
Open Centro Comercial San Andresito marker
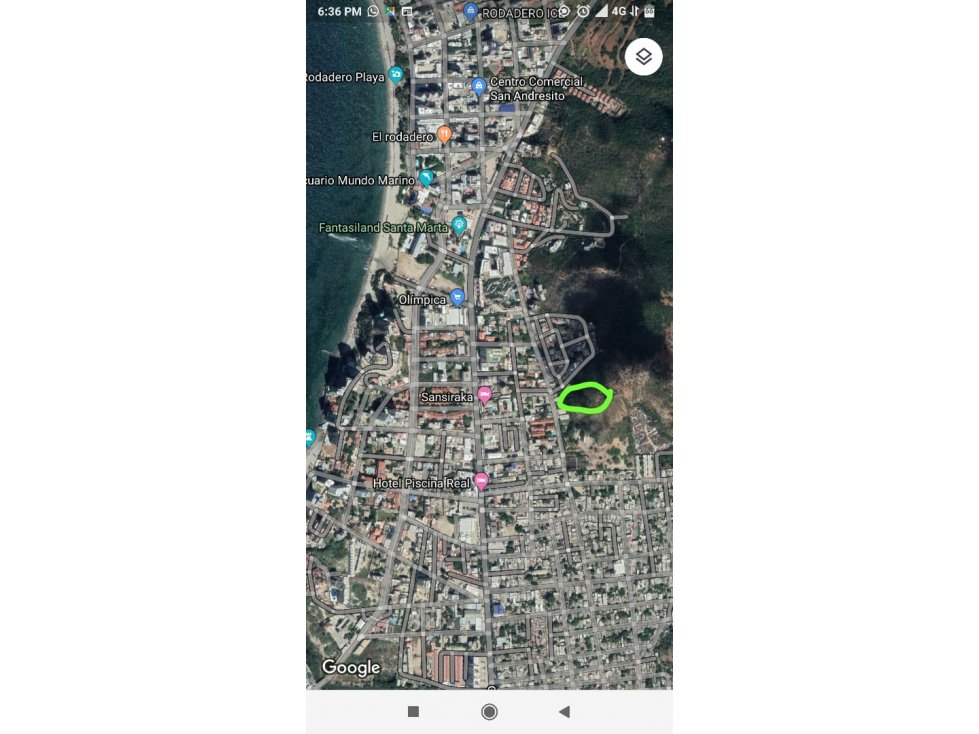pyautogui.click(x=479, y=86)
